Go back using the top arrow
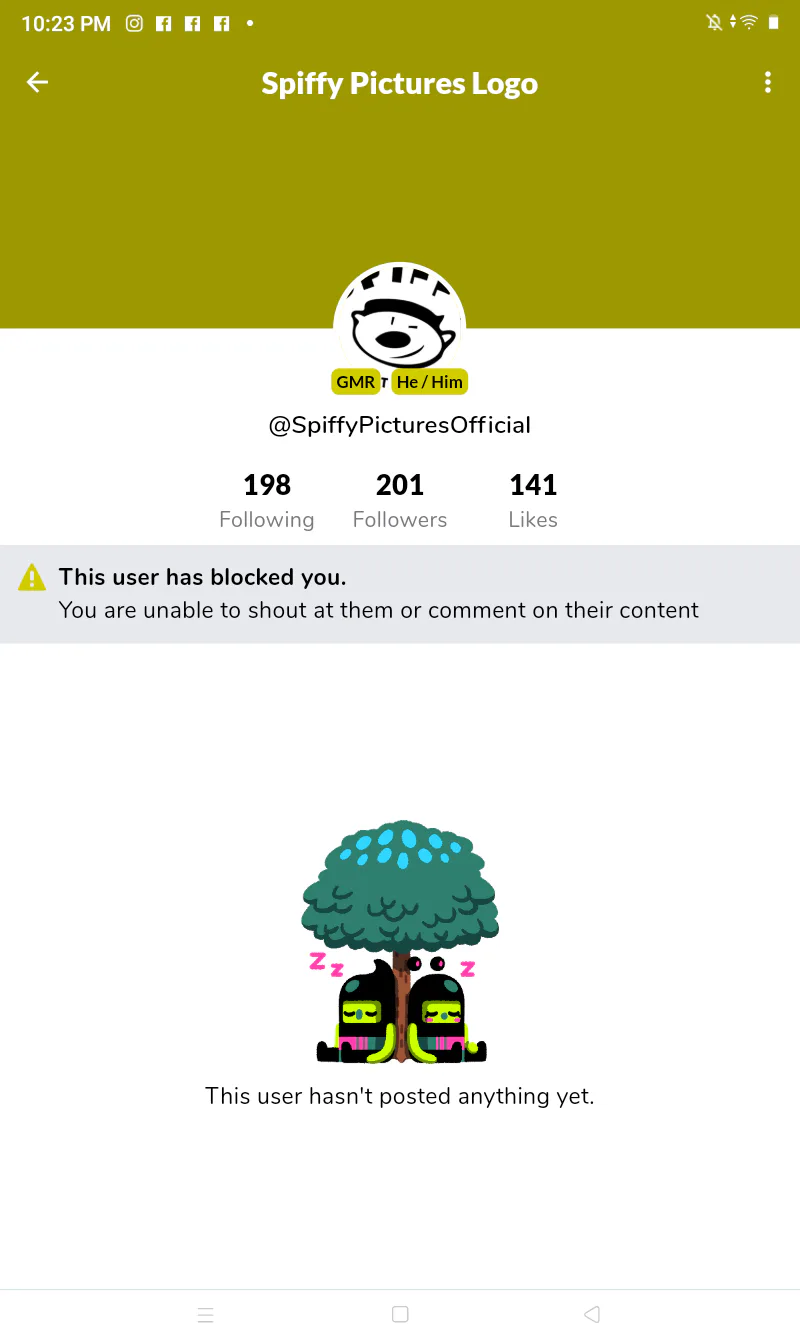The width and height of the screenshot is (800, 1340). point(37,83)
